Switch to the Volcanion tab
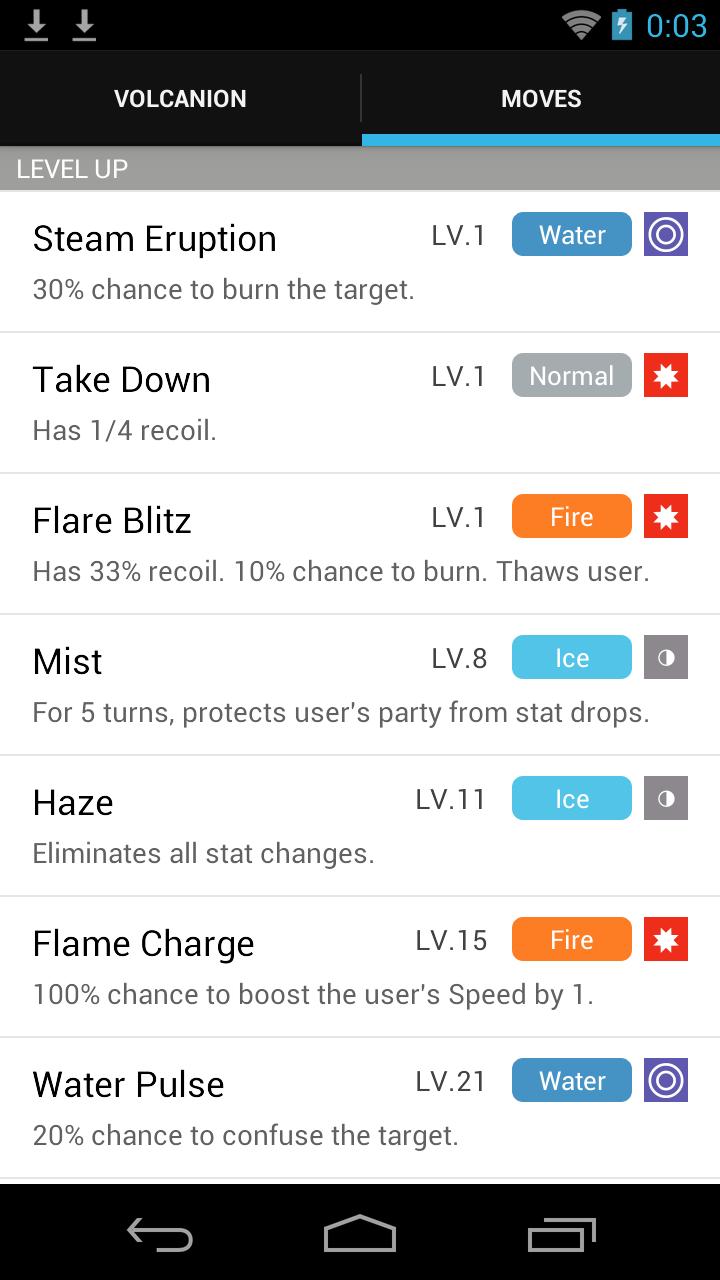 (x=180, y=99)
